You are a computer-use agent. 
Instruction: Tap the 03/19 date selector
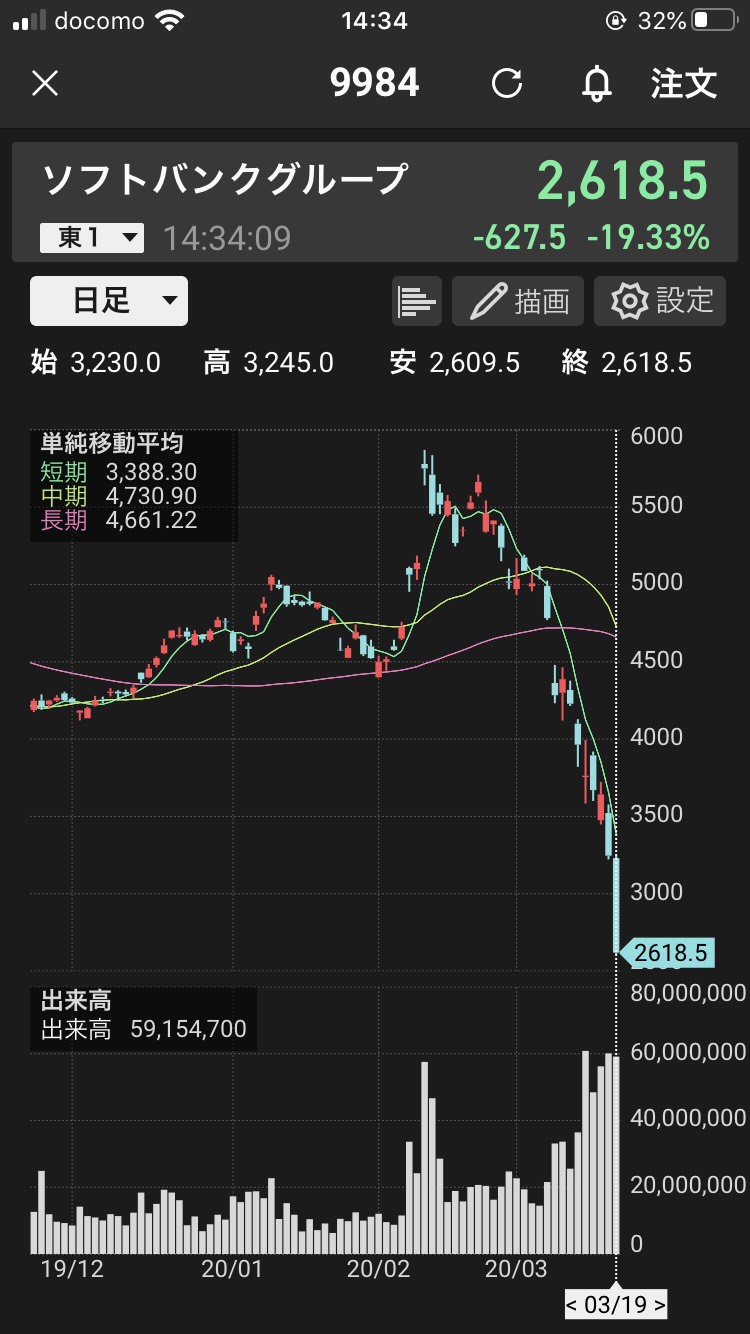[x=615, y=1304]
